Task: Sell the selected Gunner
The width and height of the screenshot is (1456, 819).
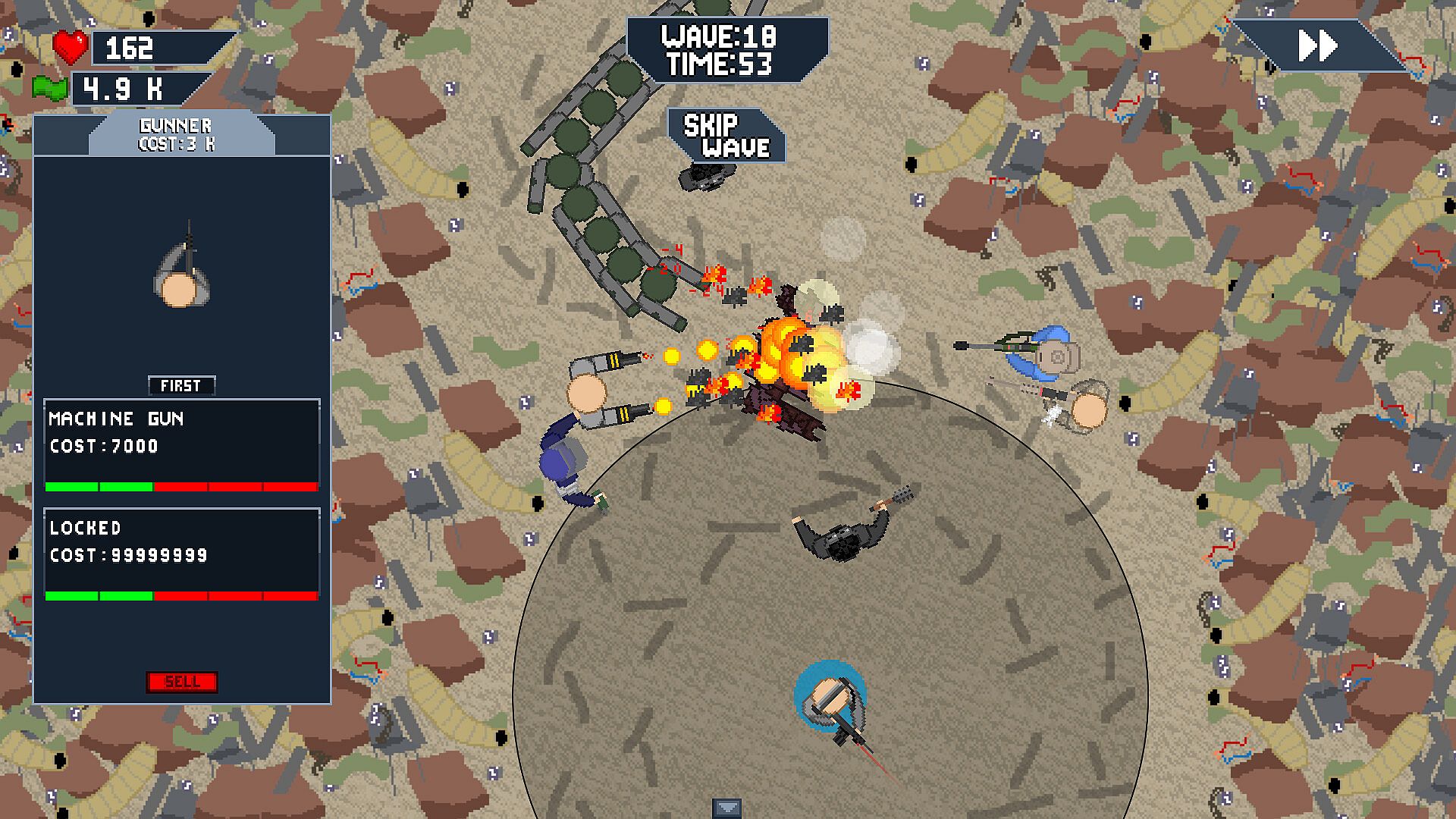Action: (181, 682)
